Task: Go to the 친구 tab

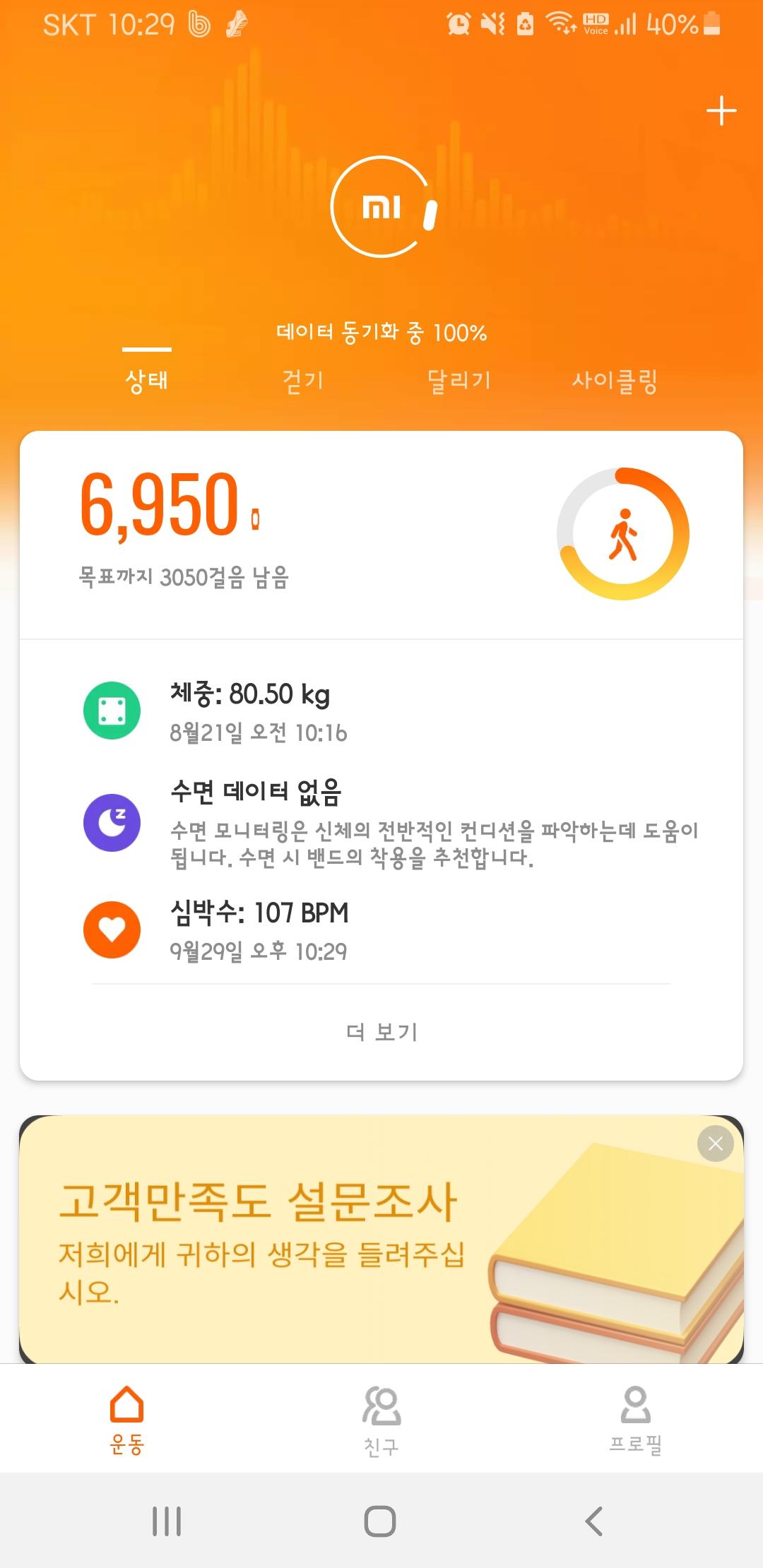Action: click(x=381, y=1420)
